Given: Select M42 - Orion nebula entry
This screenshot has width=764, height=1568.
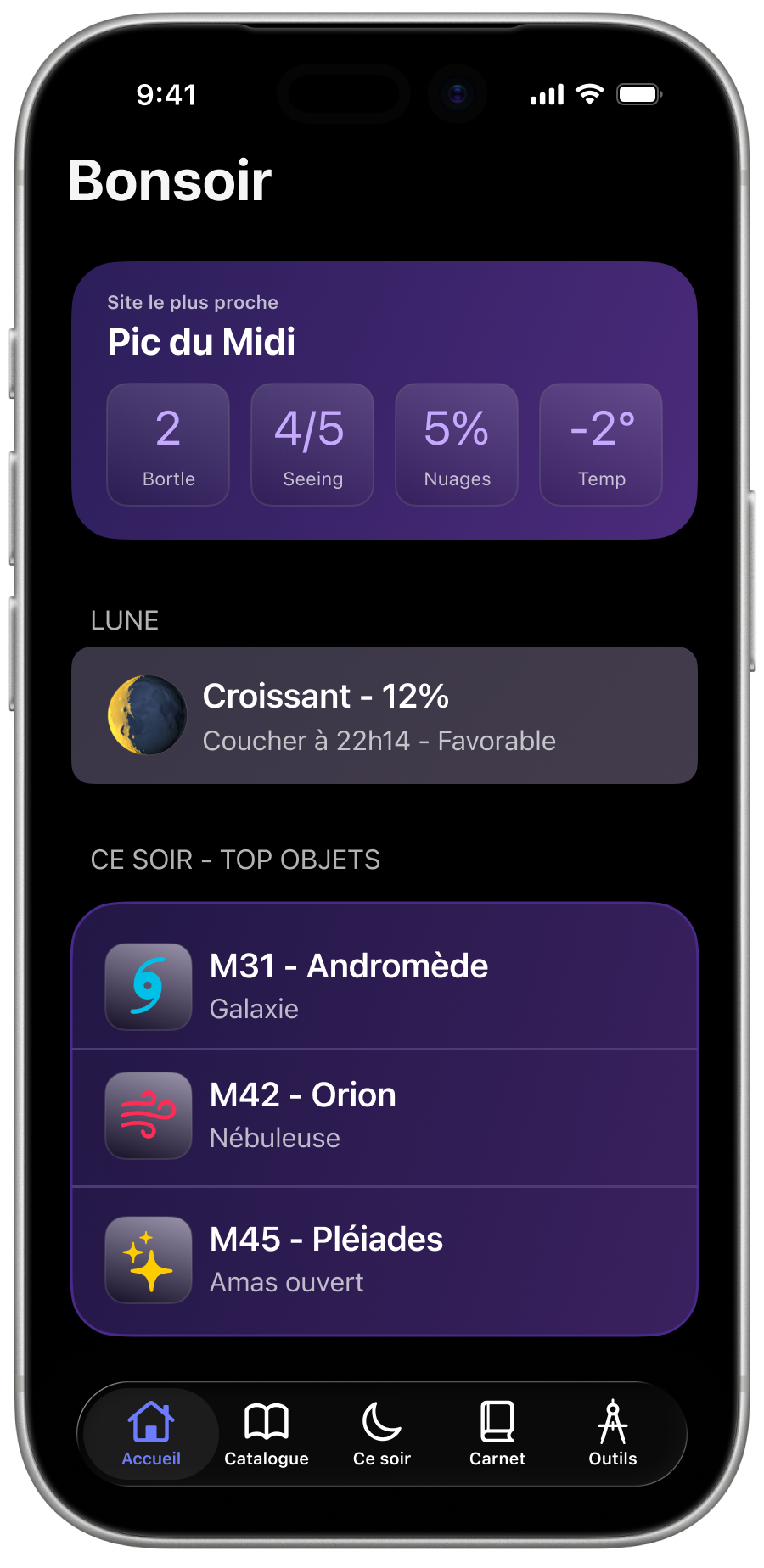Looking at the screenshot, I should point(384,1115).
